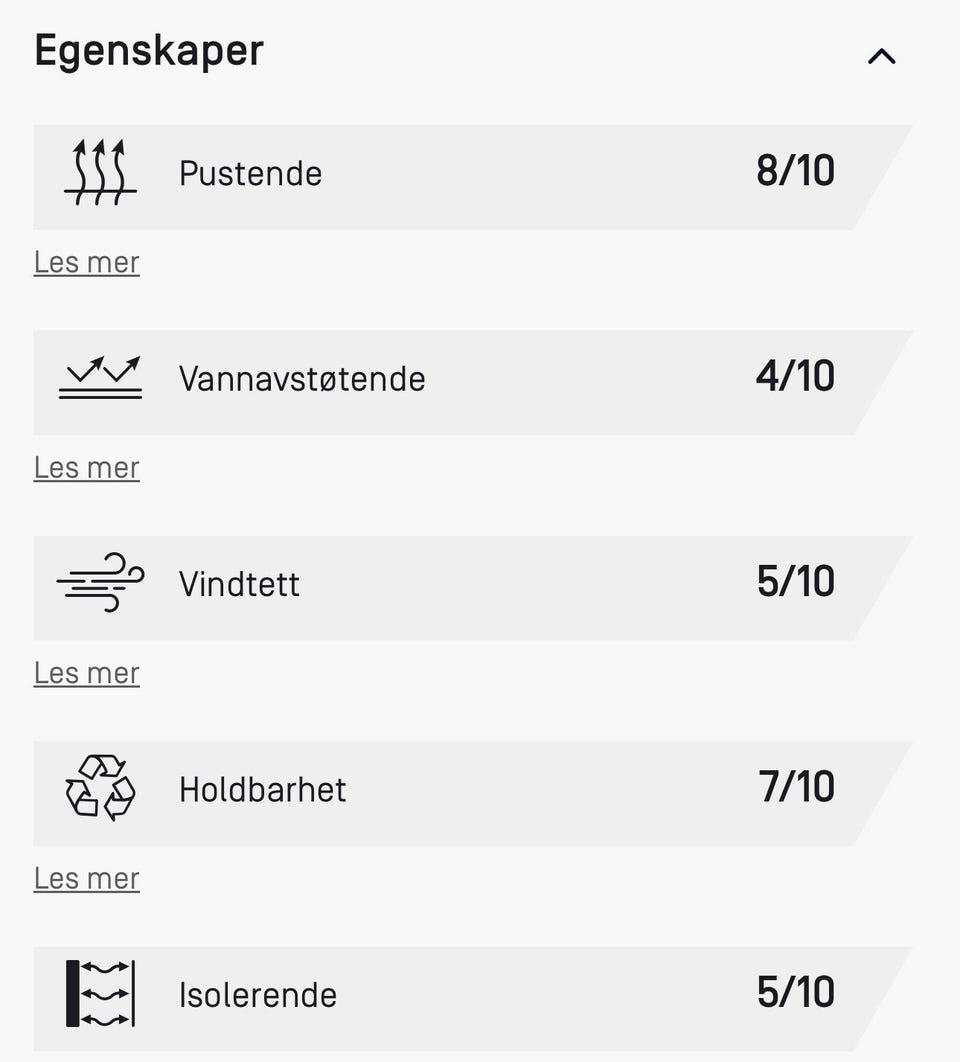The height and width of the screenshot is (1062, 960).
Task: Click the Egenskaper section heading
Action: click(x=149, y=50)
